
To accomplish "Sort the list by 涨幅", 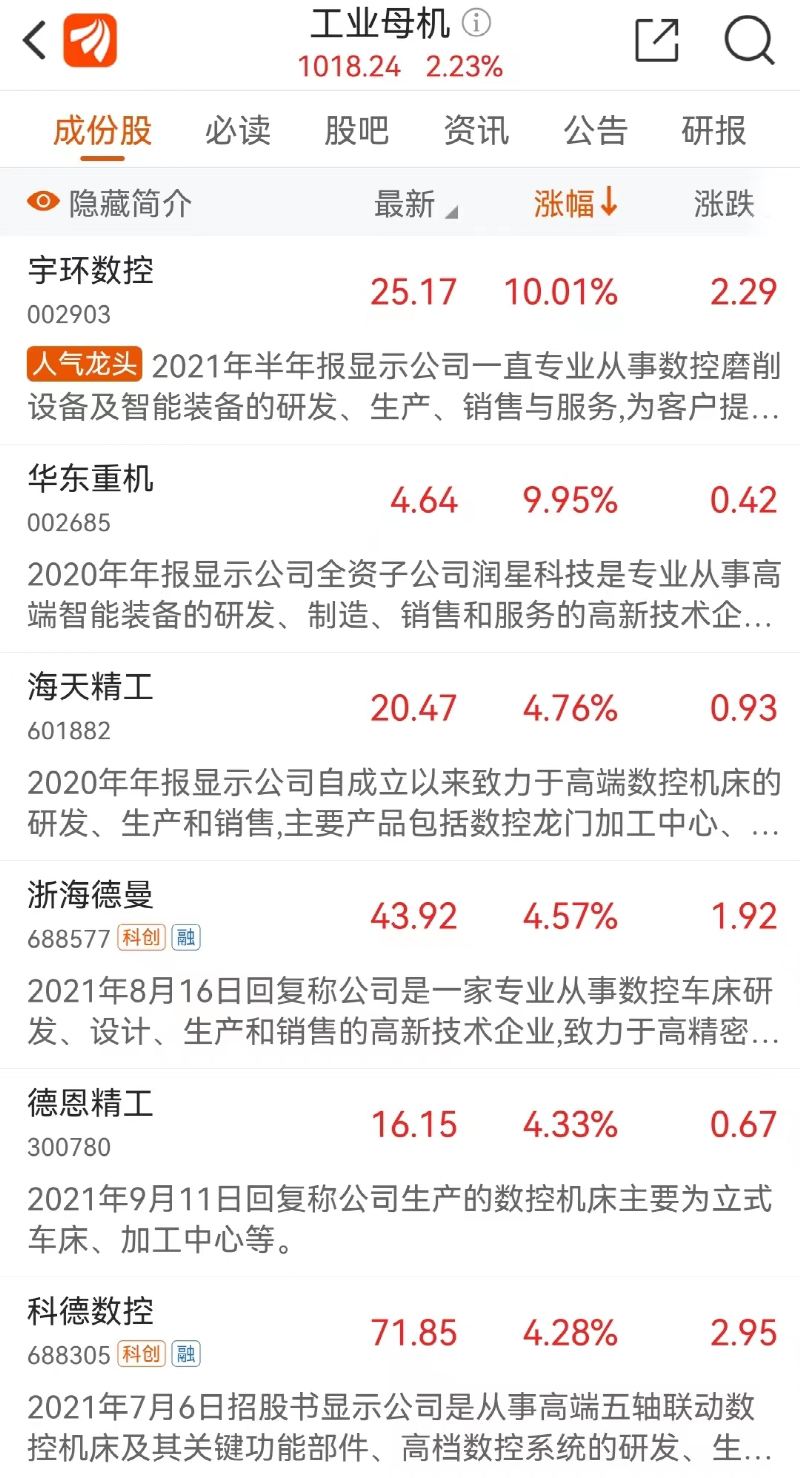I will [x=576, y=204].
